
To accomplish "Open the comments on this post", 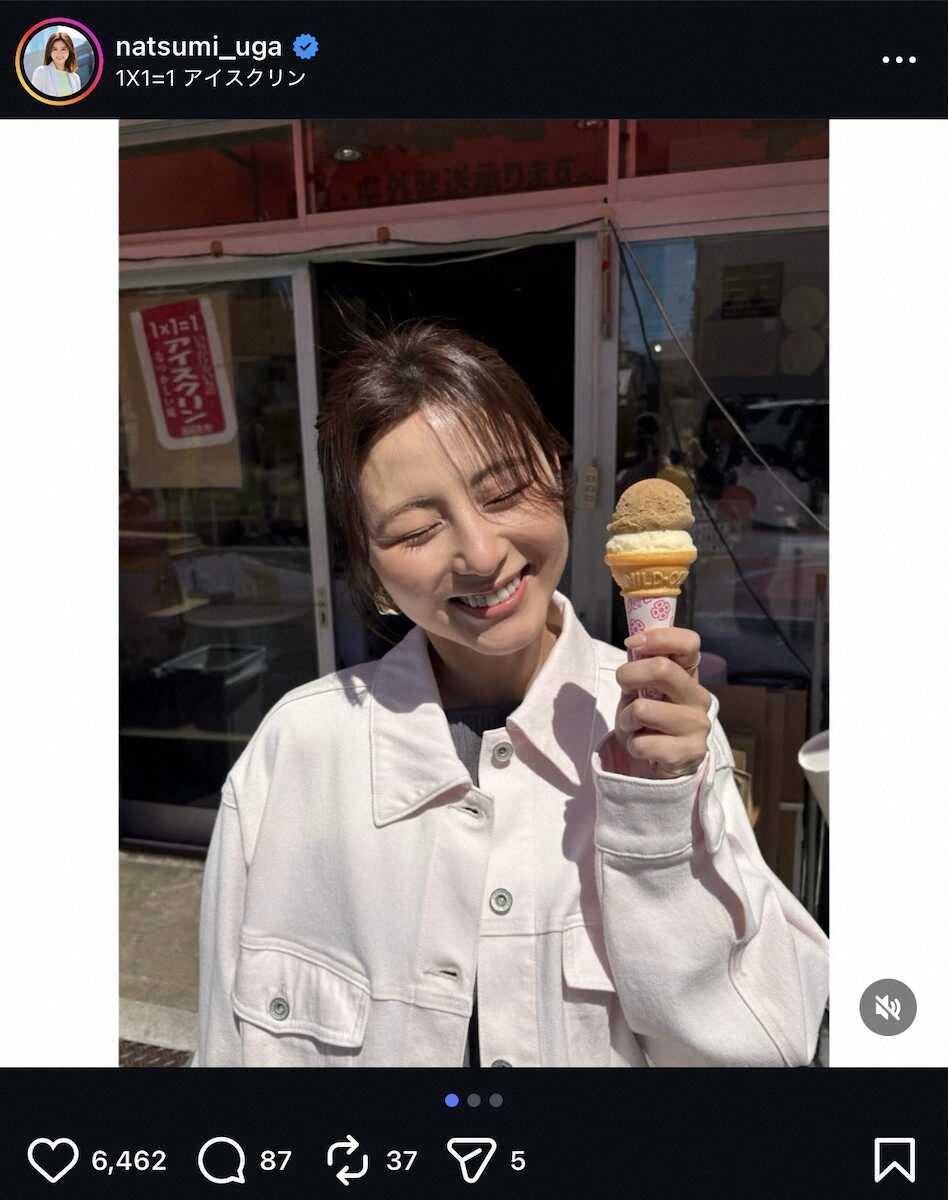I will coord(221,1160).
